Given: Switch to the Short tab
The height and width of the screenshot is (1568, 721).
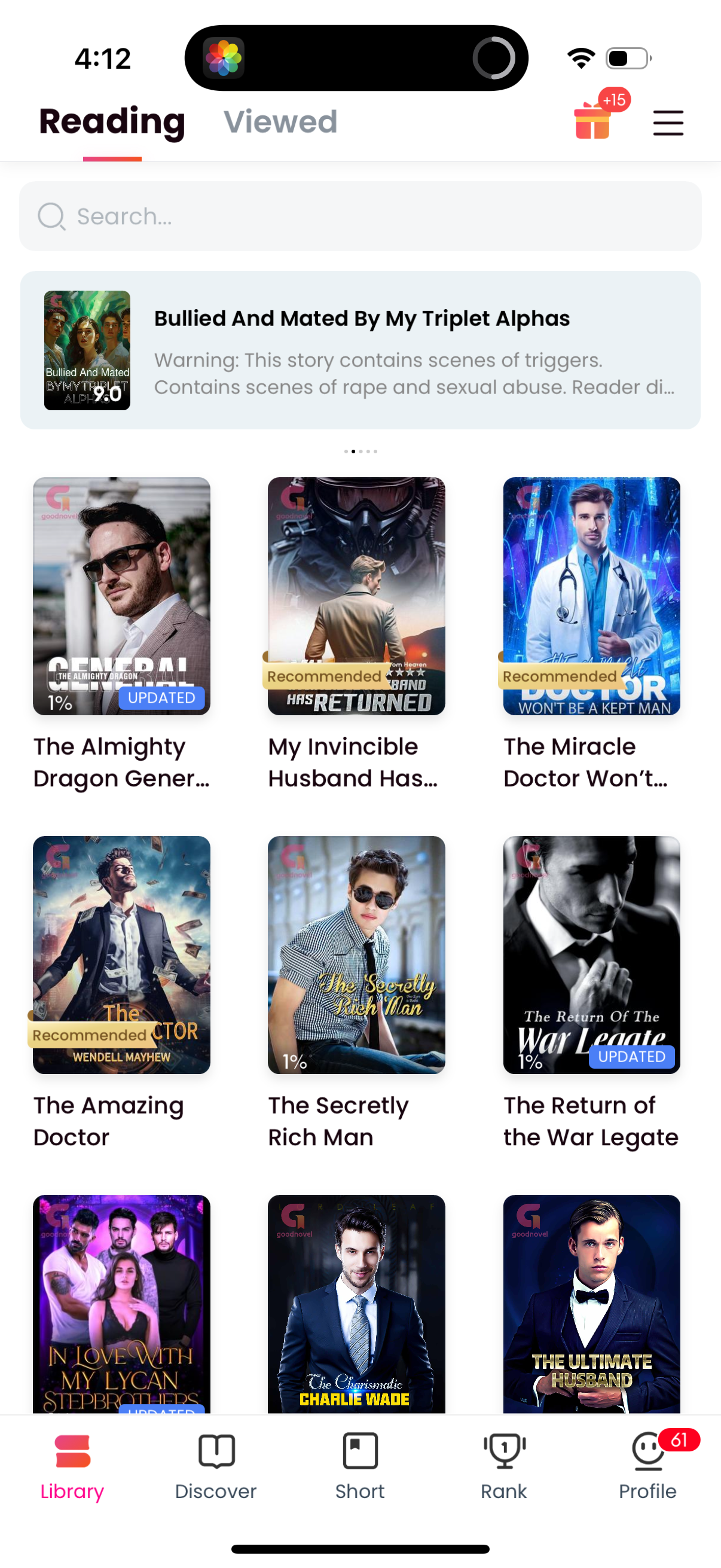Looking at the screenshot, I should point(360,1466).
